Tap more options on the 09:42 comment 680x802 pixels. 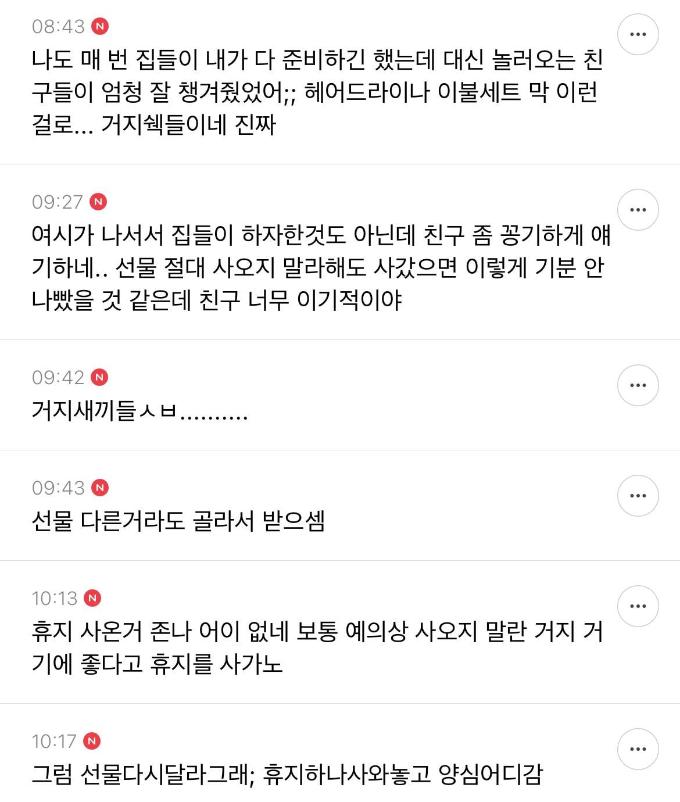(x=638, y=385)
